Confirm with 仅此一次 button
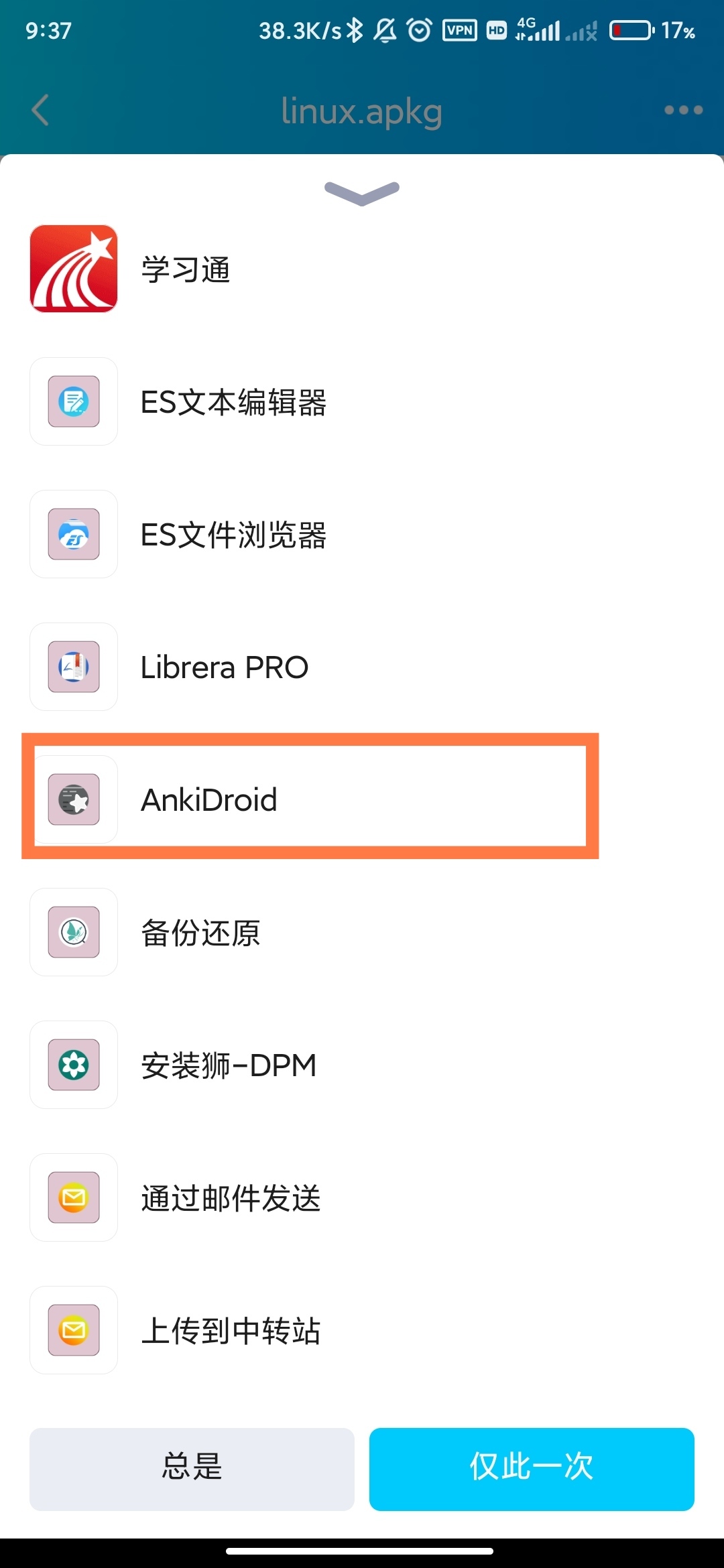724x1568 pixels. (x=532, y=1469)
